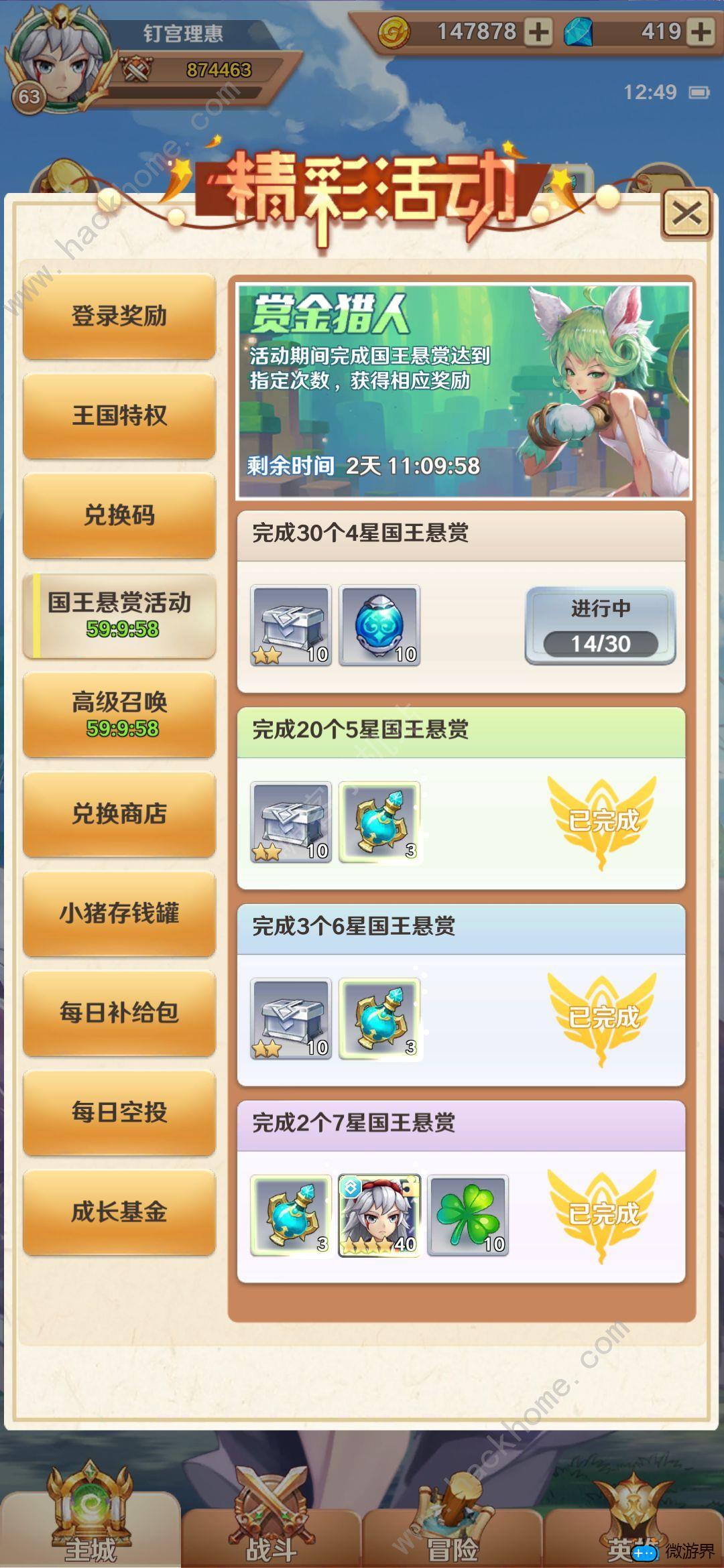Open the 兑换码 redeem code section
724x1568 pixels.
119,515
